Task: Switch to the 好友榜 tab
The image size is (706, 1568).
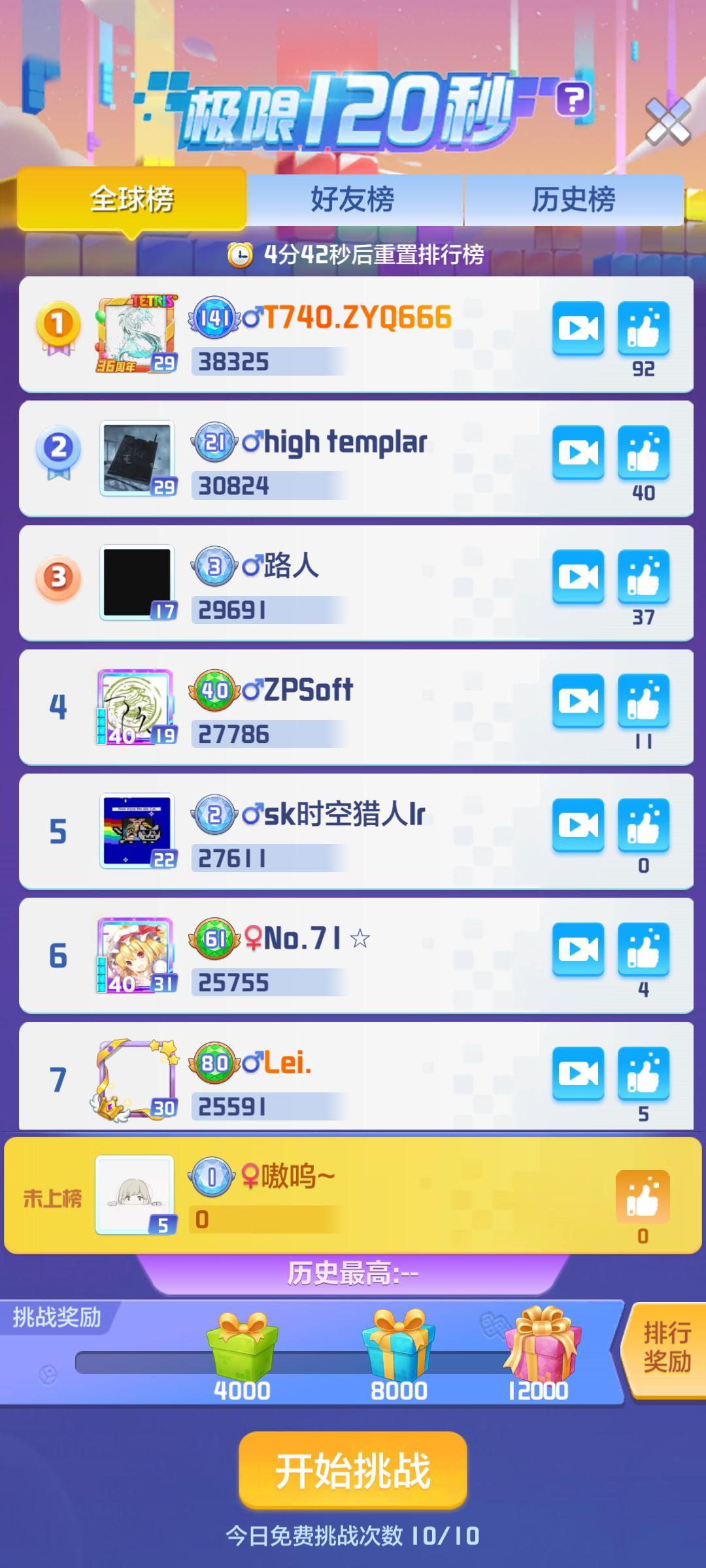Action: (x=353, y=199)
